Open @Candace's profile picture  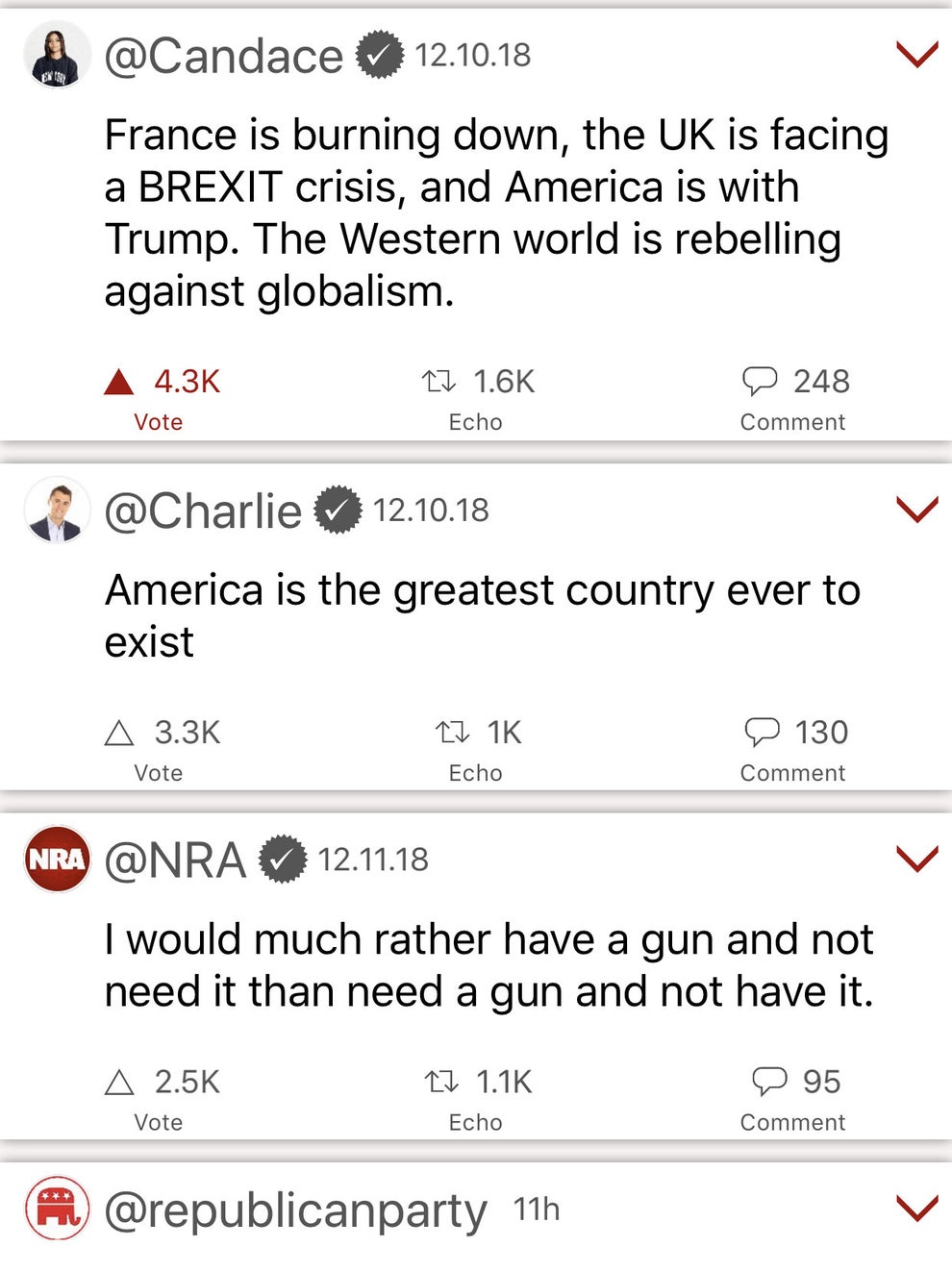point(57,55)
